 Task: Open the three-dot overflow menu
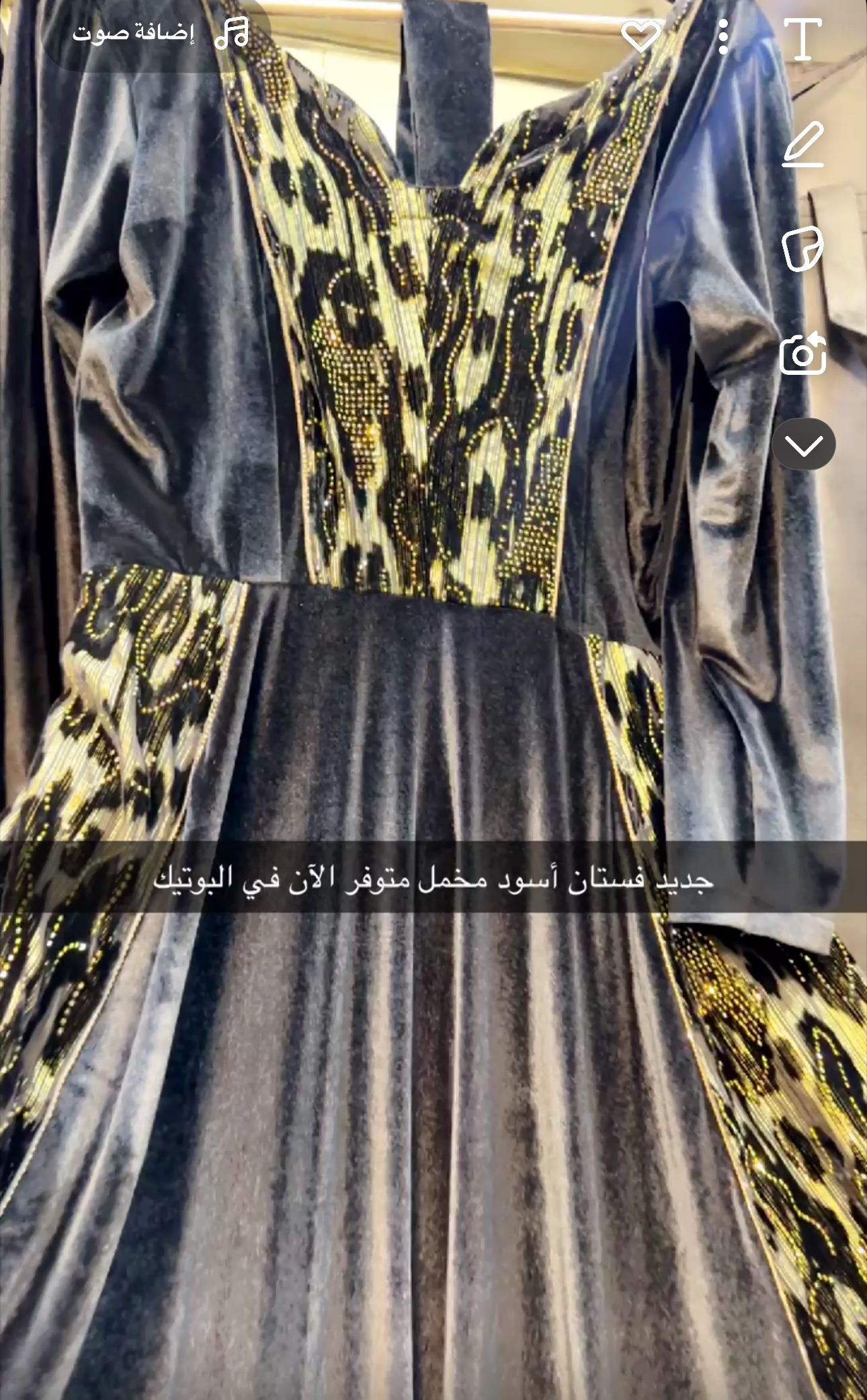723,36
